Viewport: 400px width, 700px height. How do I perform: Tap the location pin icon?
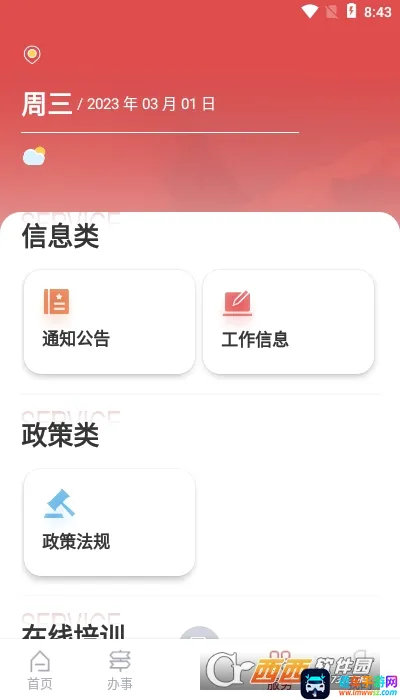(x=32, y=55)
